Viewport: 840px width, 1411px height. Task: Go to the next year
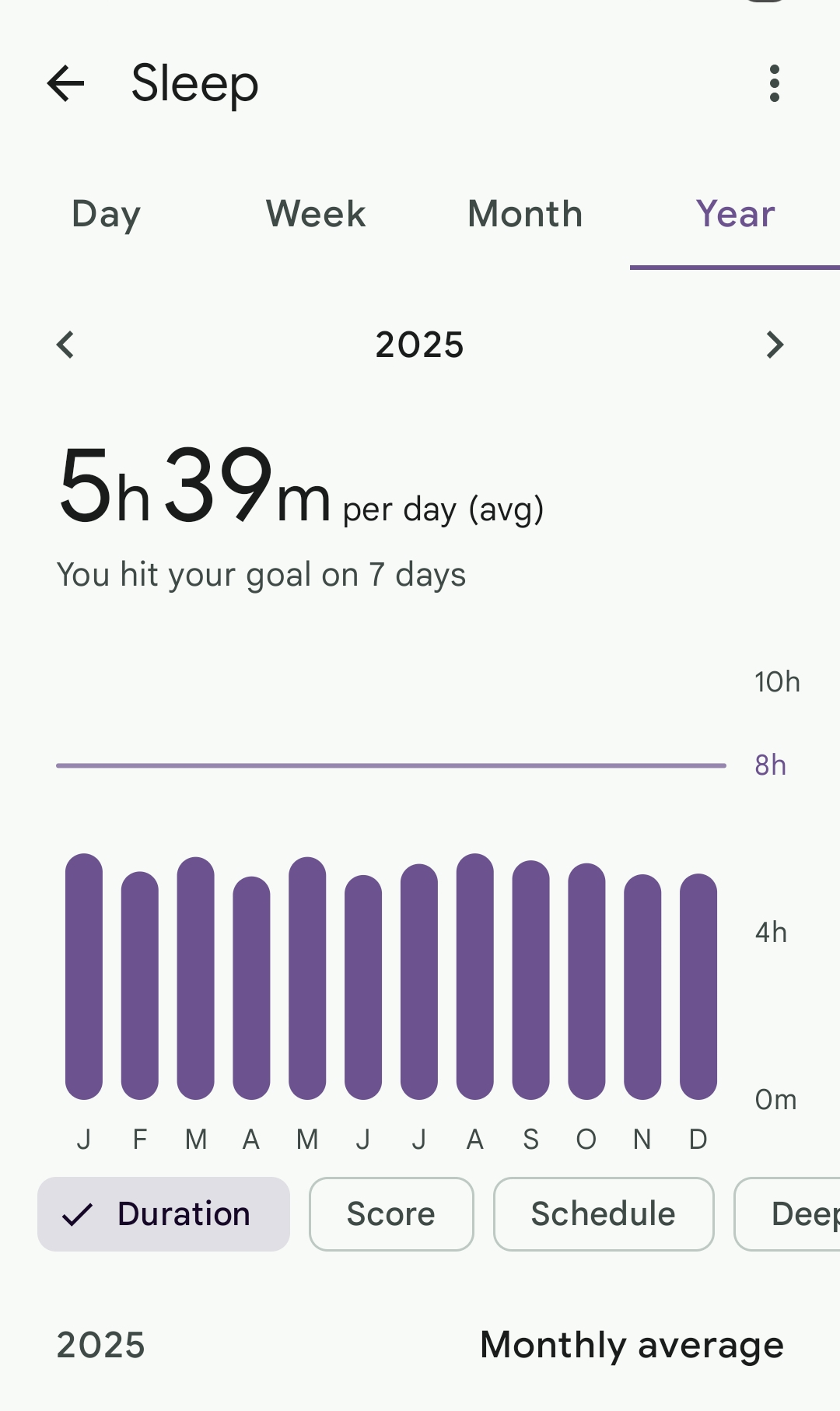click(774, 345)
